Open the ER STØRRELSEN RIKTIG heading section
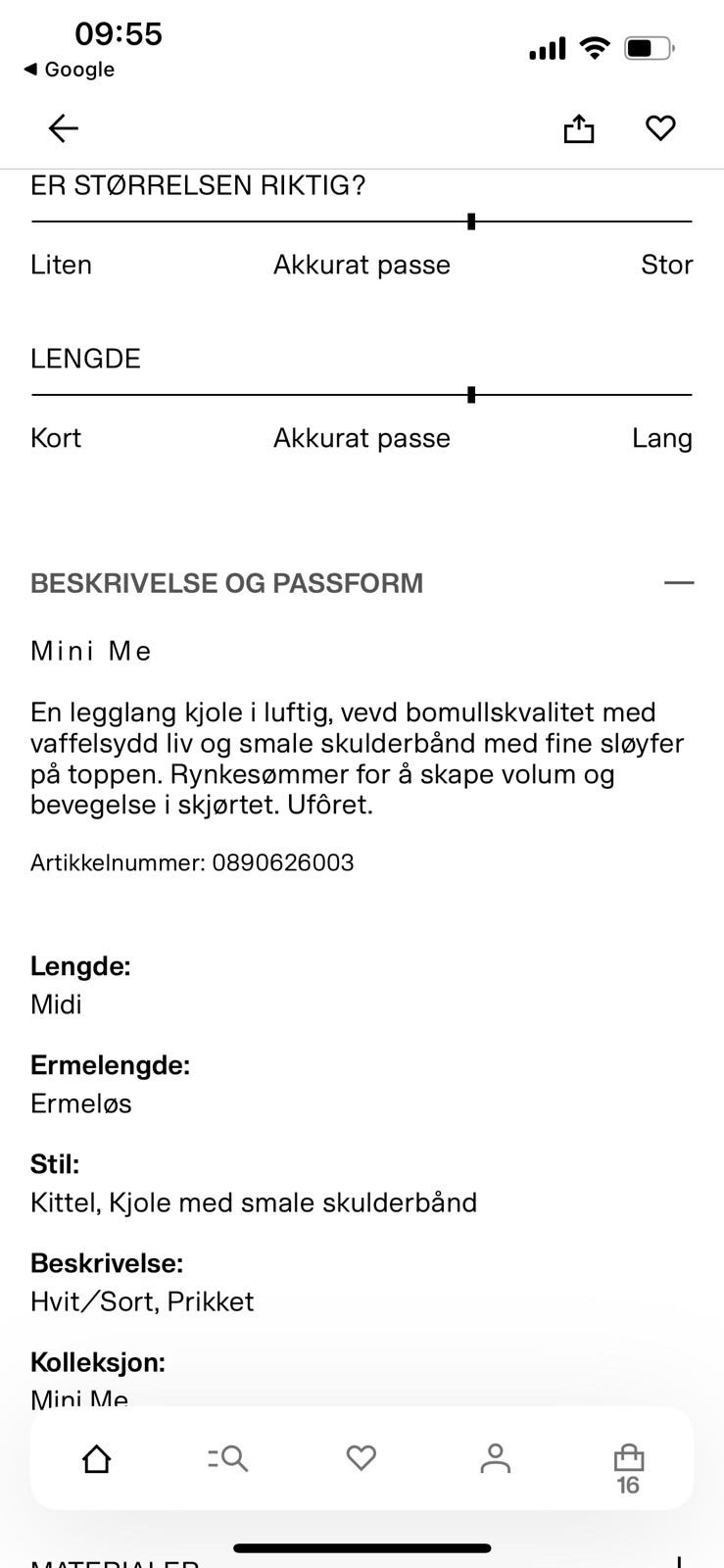The width and height of the screenshot is (724, 1568). [196, 185]
